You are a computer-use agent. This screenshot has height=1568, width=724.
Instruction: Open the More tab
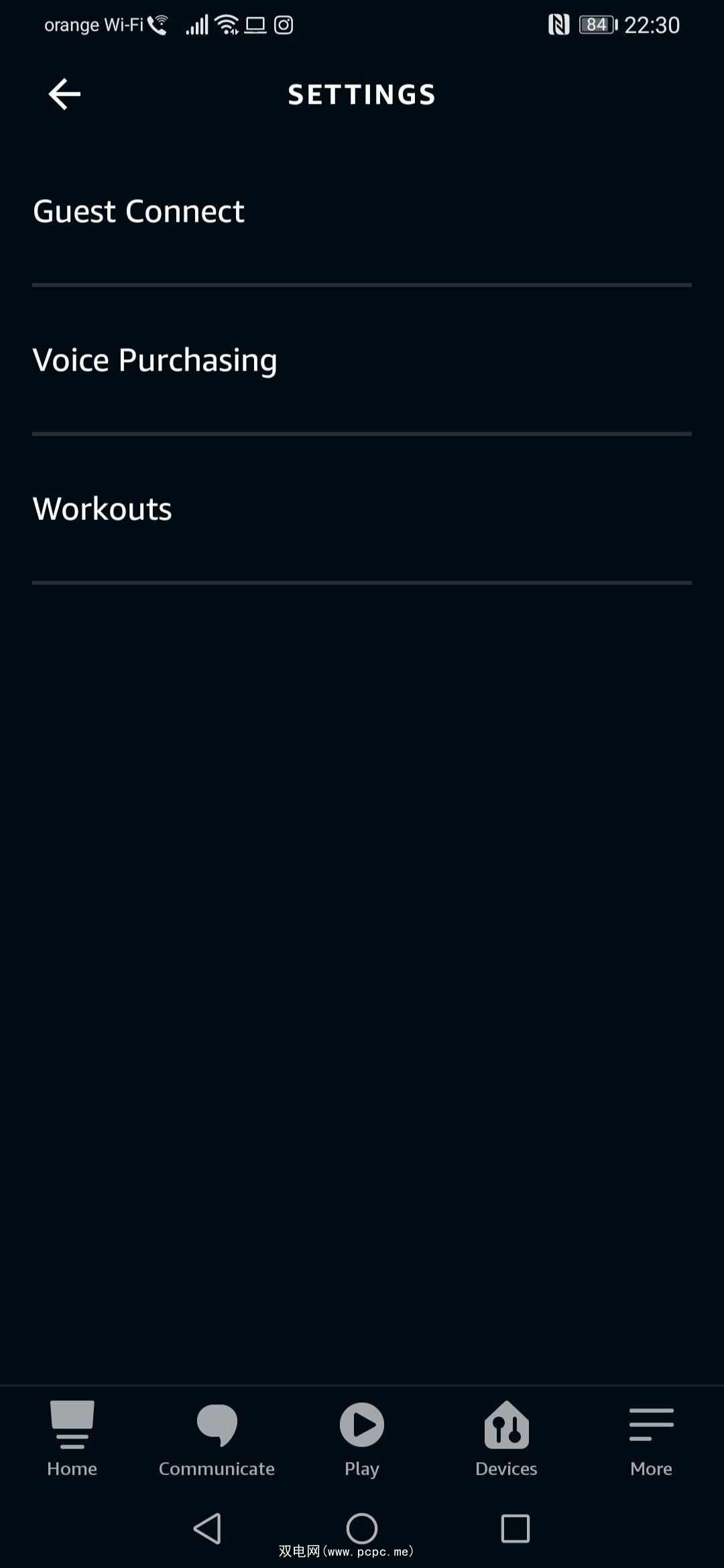(x=651, y=1439)
